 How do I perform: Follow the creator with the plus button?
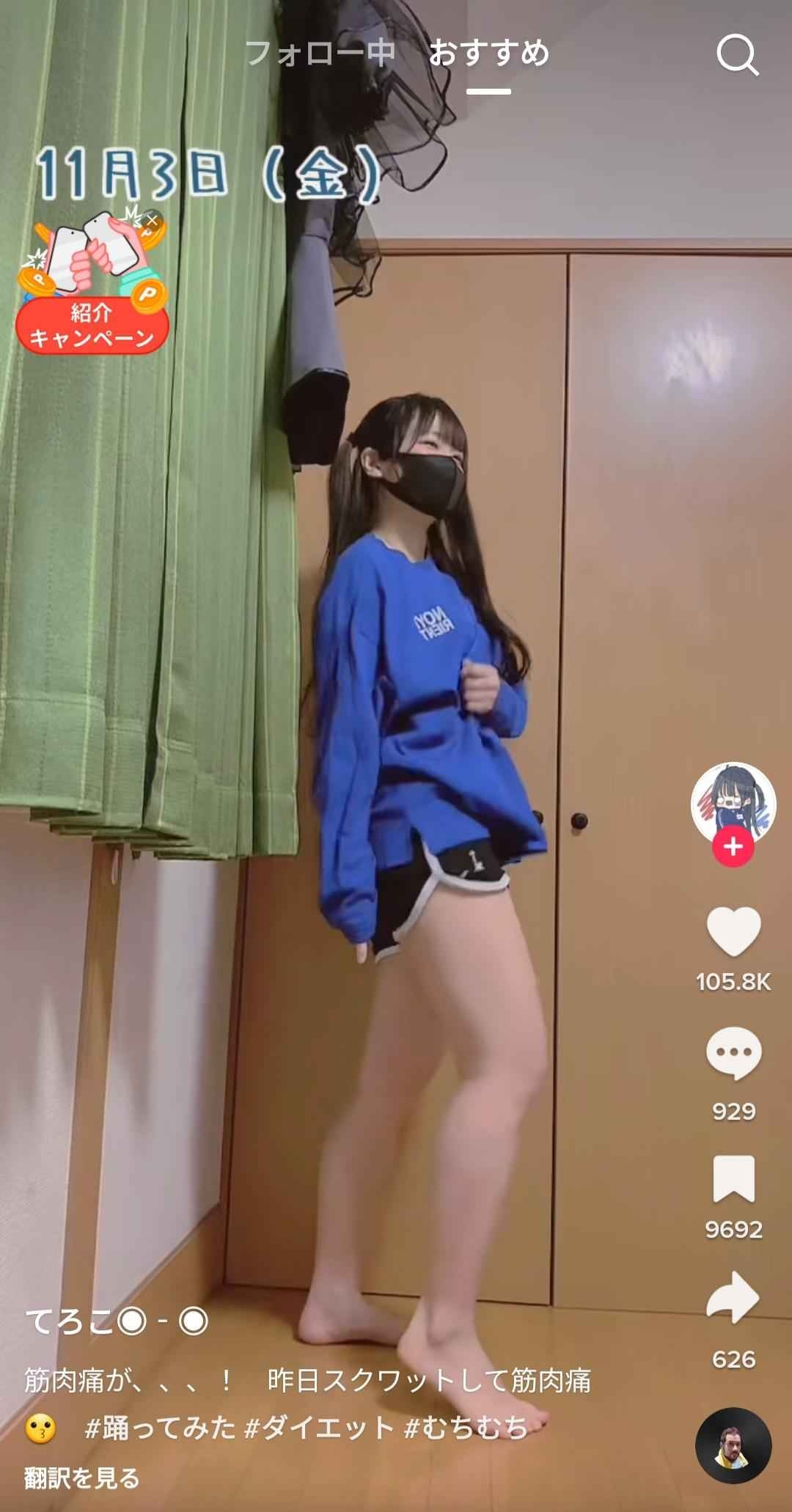click(x=733, y=847)
